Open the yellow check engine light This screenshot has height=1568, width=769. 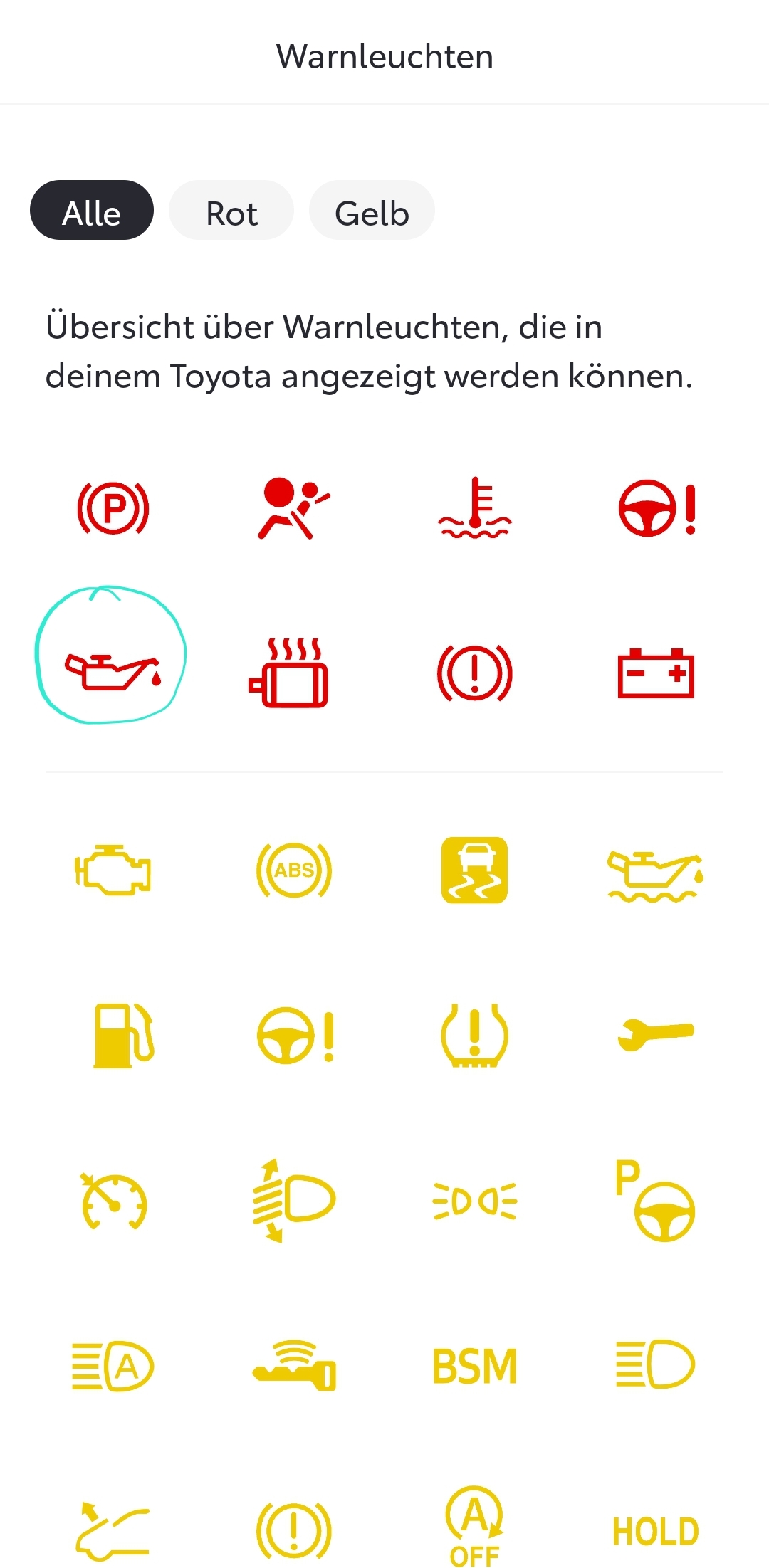tap(113, 870)
